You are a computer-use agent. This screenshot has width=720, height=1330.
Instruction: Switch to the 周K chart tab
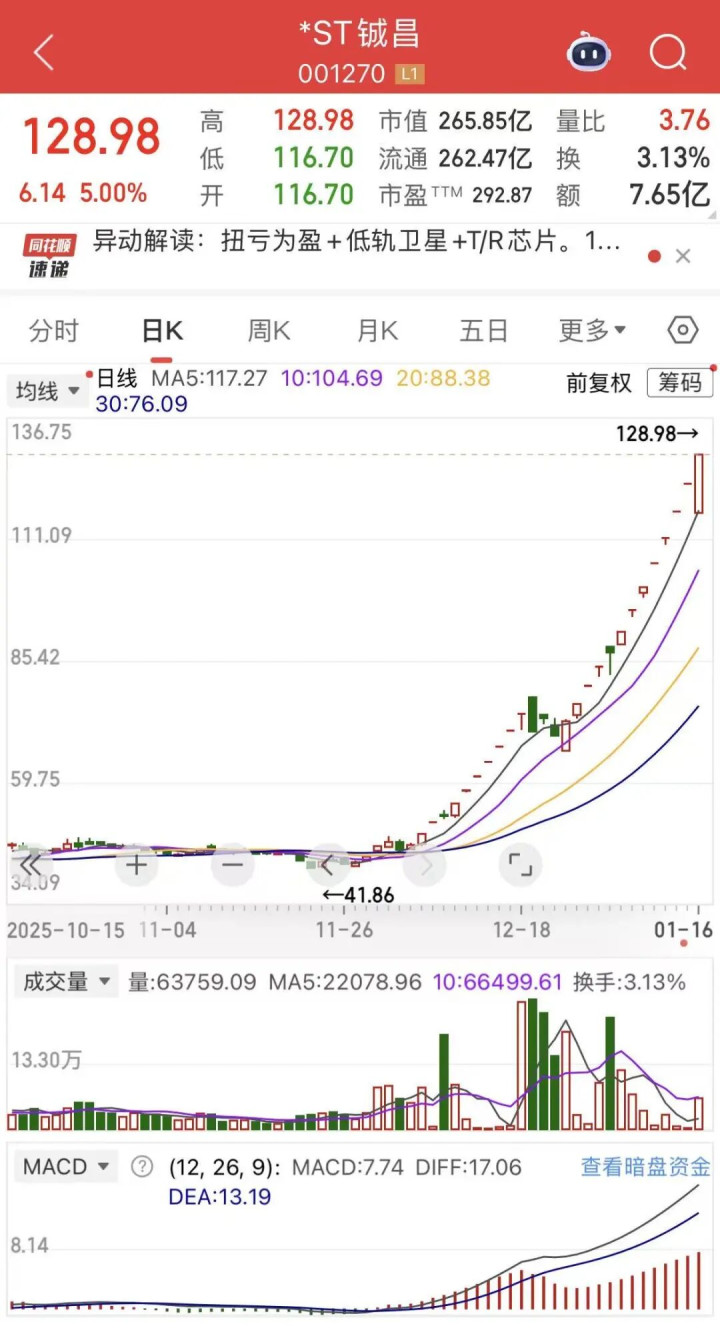click(x=269, y=331)
